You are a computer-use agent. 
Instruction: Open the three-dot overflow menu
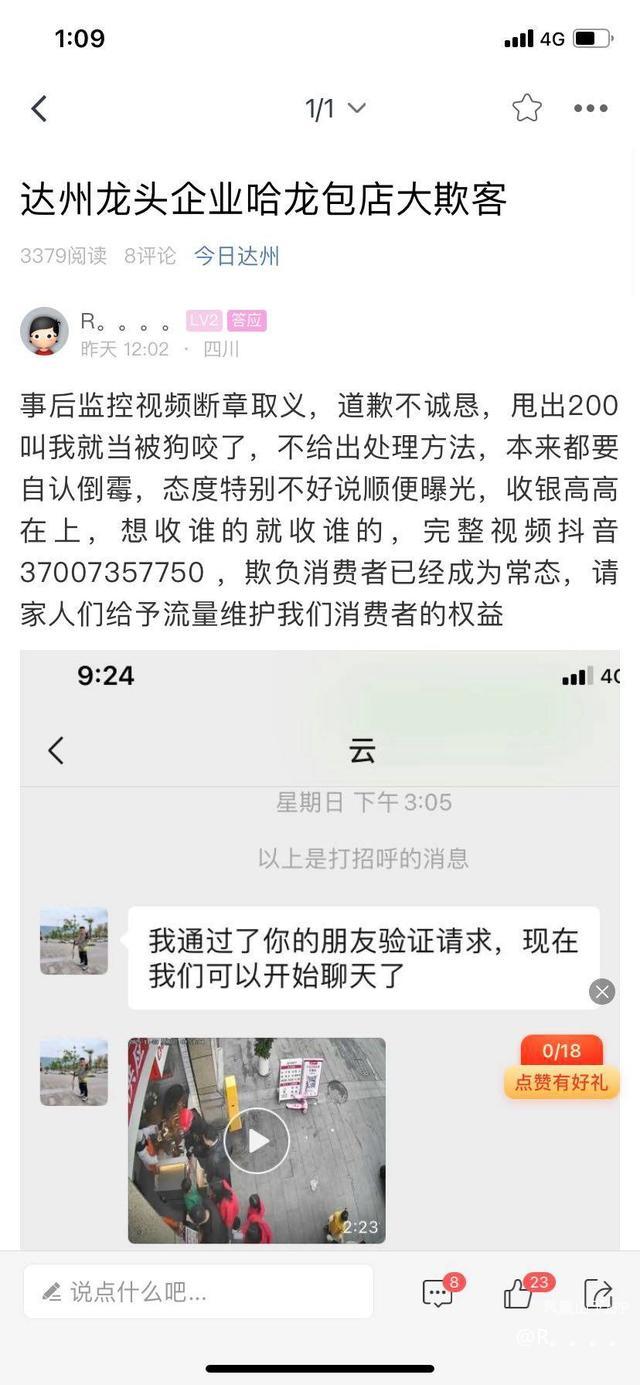tap(590, 109)
